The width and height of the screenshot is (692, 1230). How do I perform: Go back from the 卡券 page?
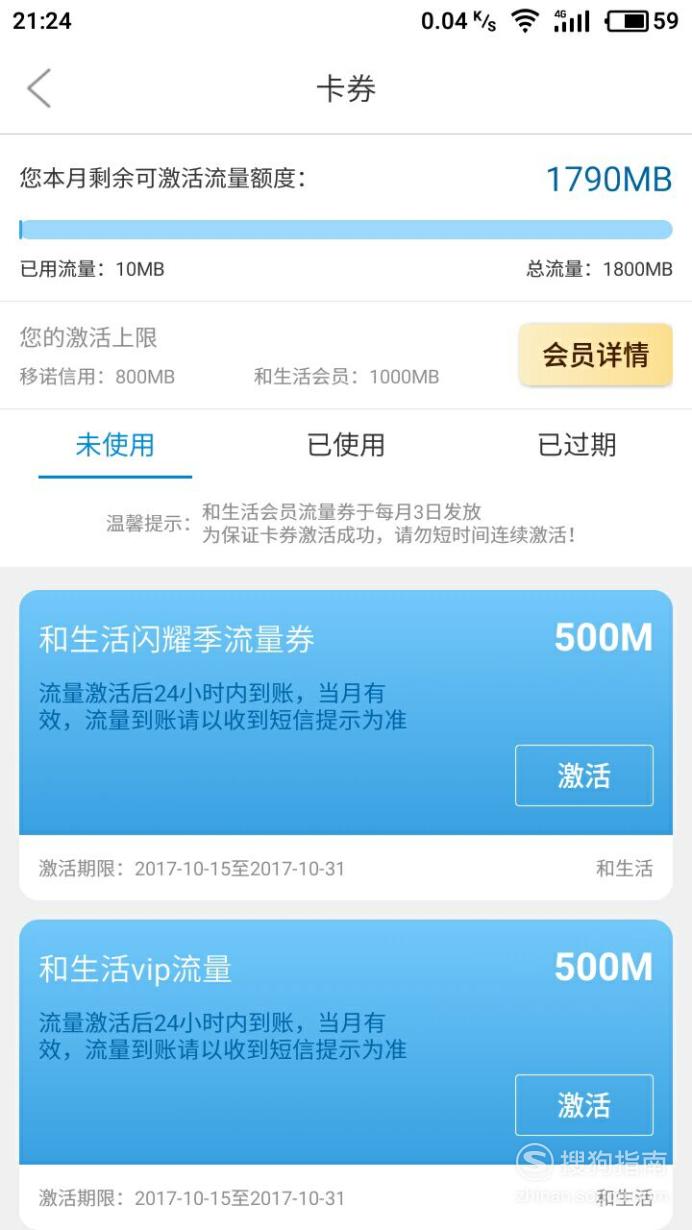pyautogui.click(x=39, y=89)
